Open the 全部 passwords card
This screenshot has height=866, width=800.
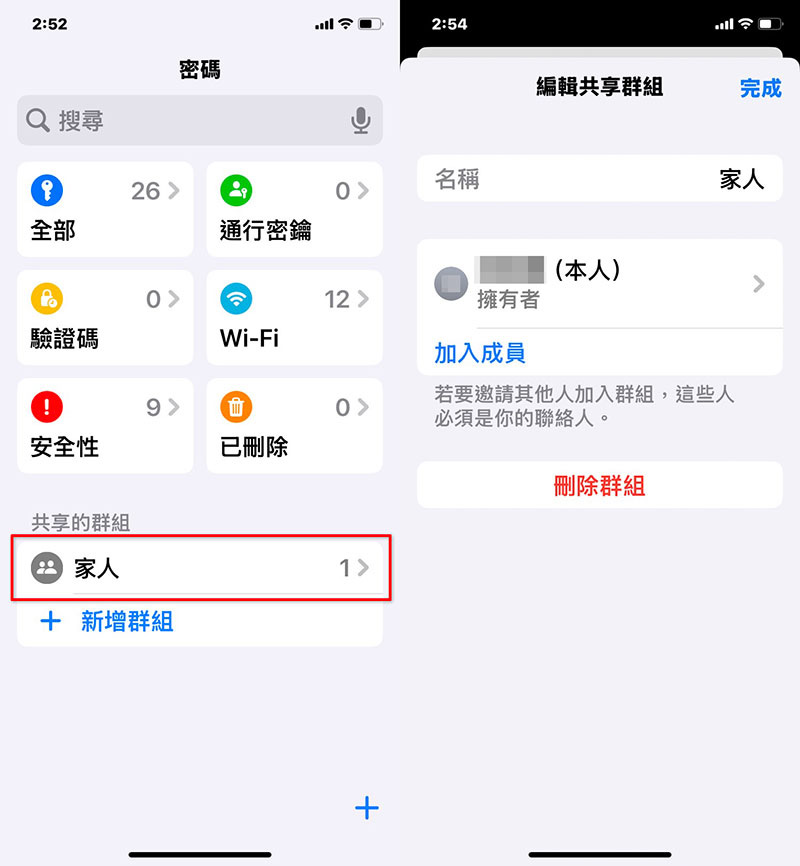pos(105,209)
